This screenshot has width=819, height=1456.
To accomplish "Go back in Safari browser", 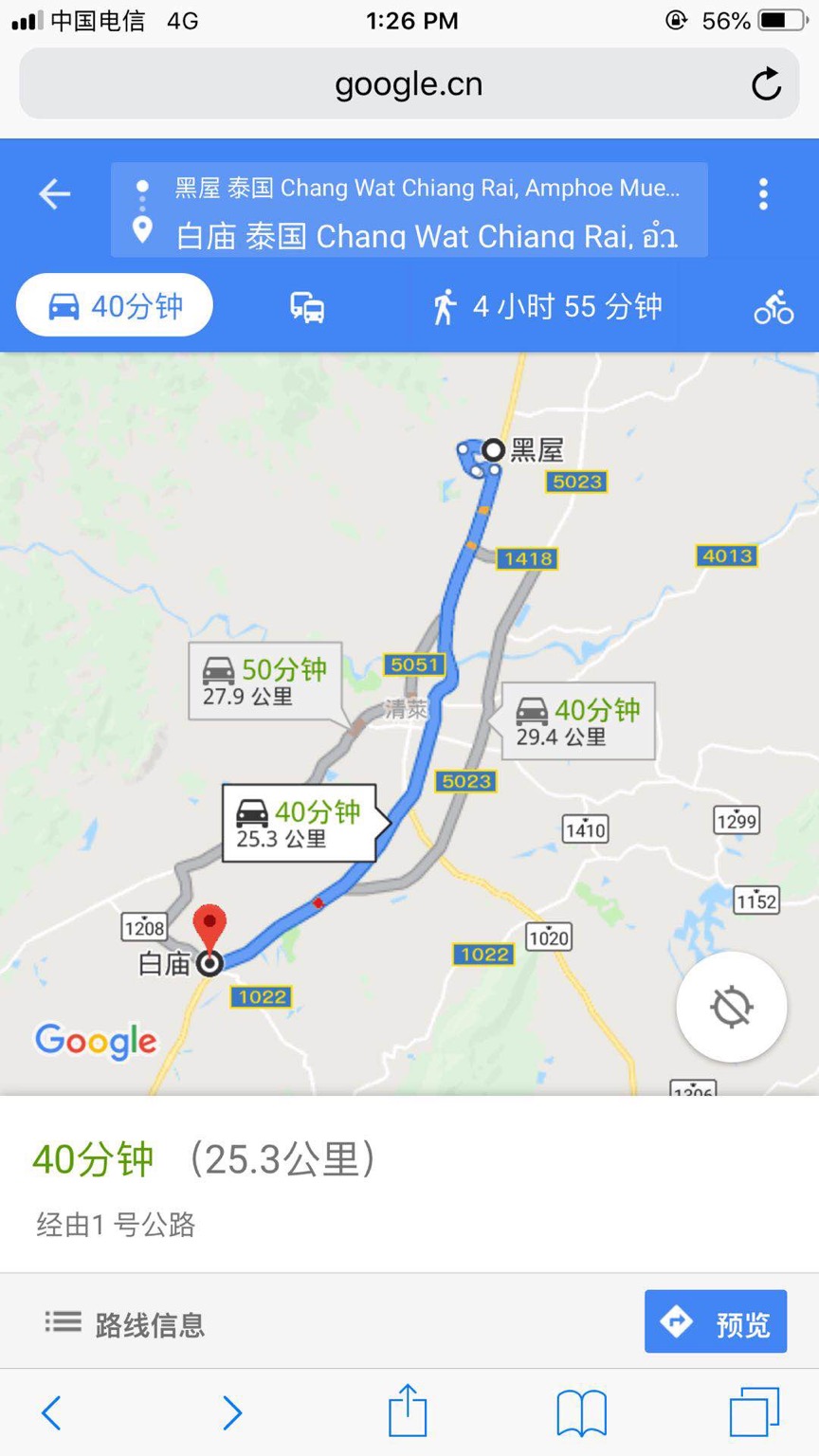I will pyautogui.click(x=51, y=1412).
